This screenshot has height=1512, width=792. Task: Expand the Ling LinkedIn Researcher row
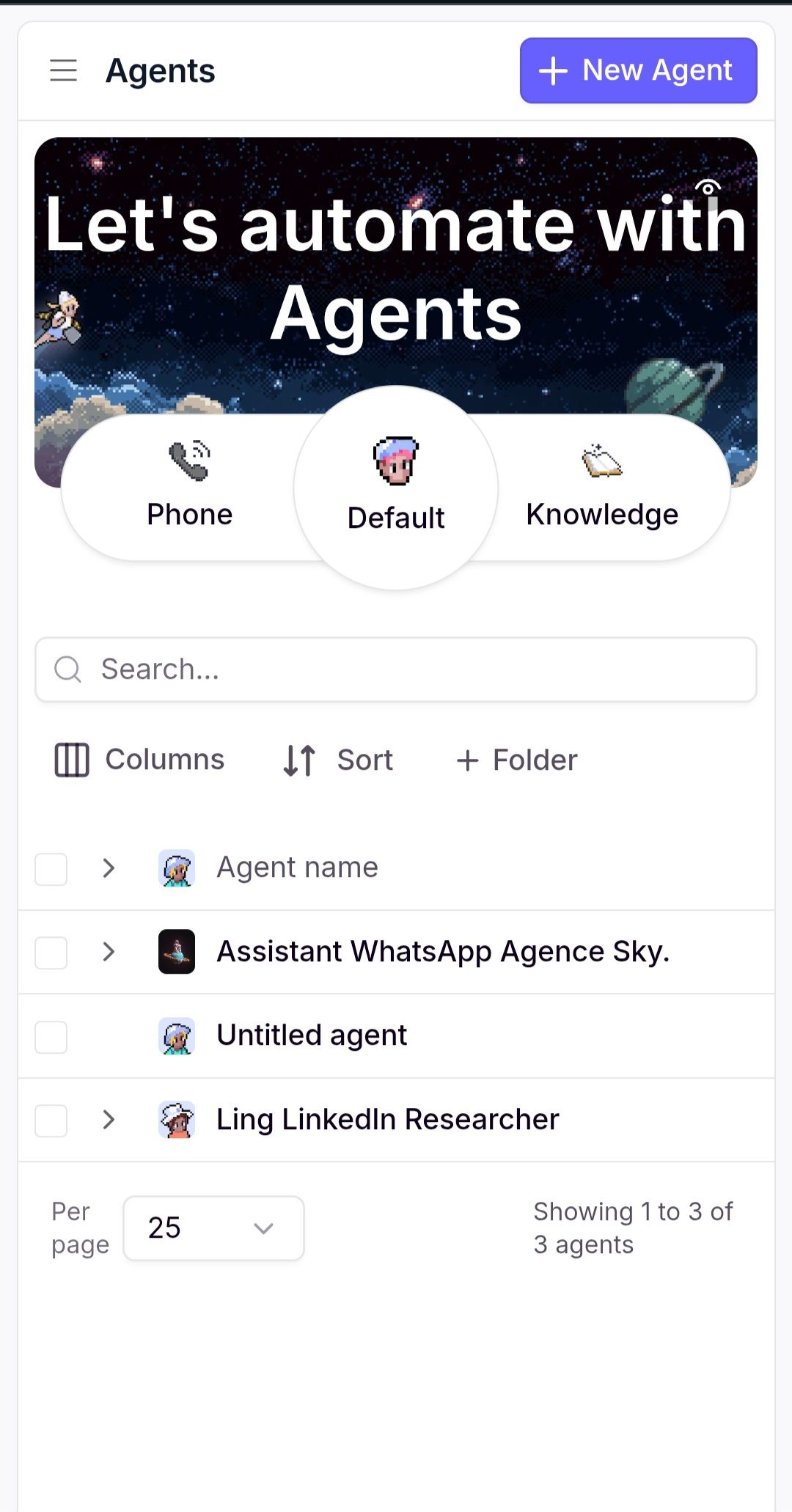tap(109, 1120)
